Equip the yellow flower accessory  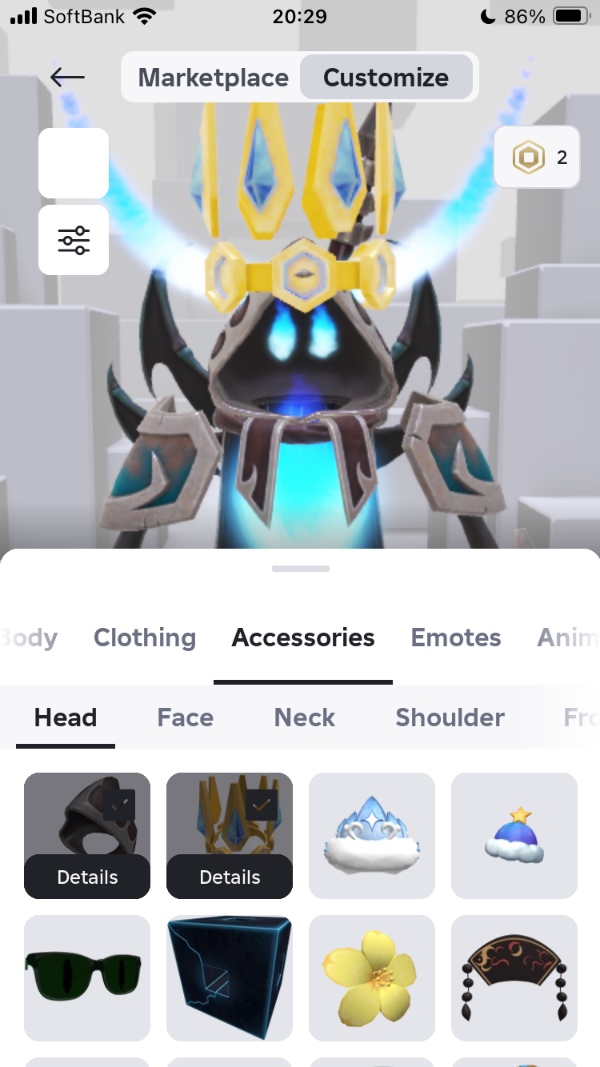[x=371, y=977]
